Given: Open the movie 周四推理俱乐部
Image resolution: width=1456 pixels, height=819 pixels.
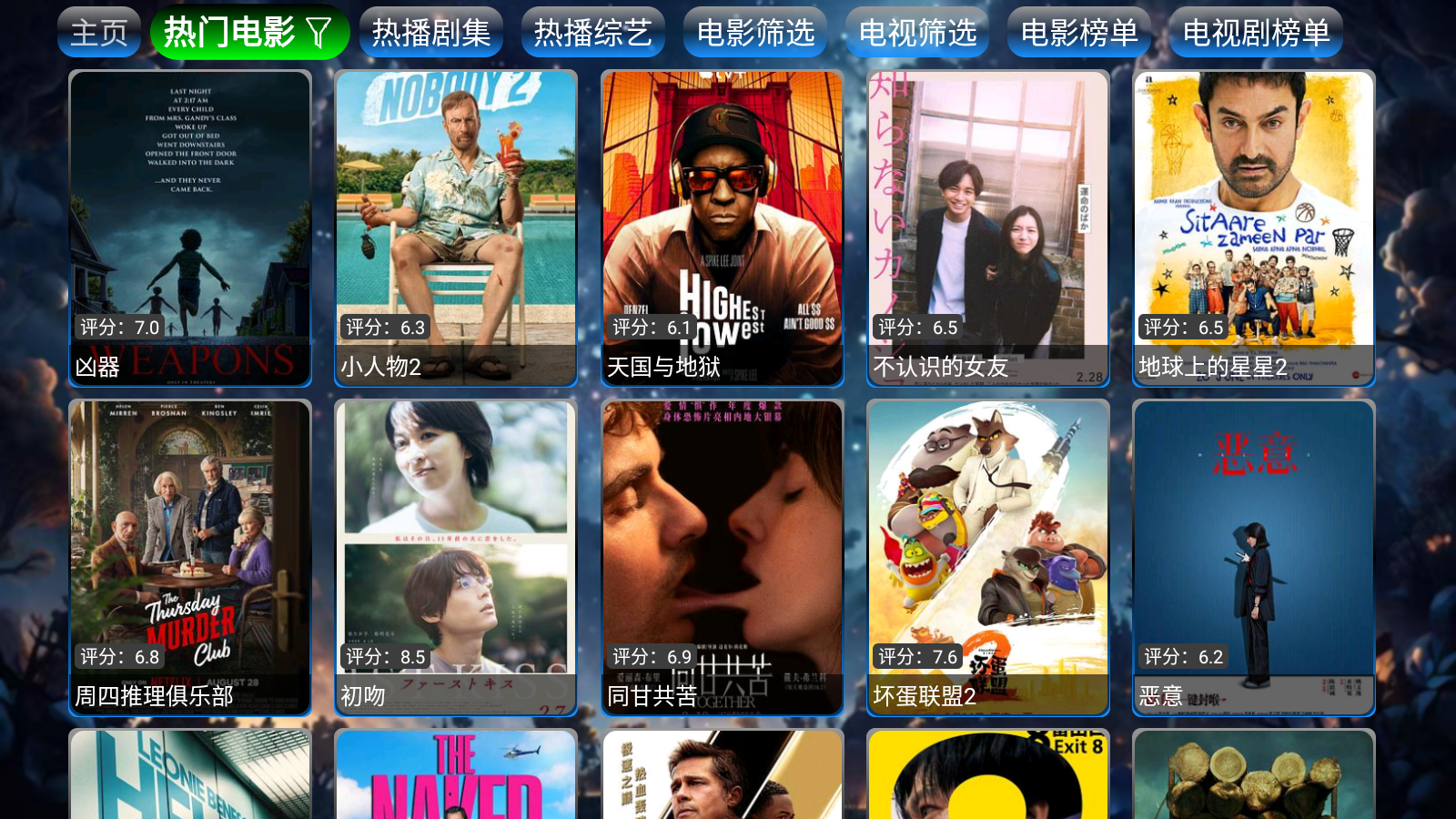Looking at the screenshot, I should [x=190, y=557].
